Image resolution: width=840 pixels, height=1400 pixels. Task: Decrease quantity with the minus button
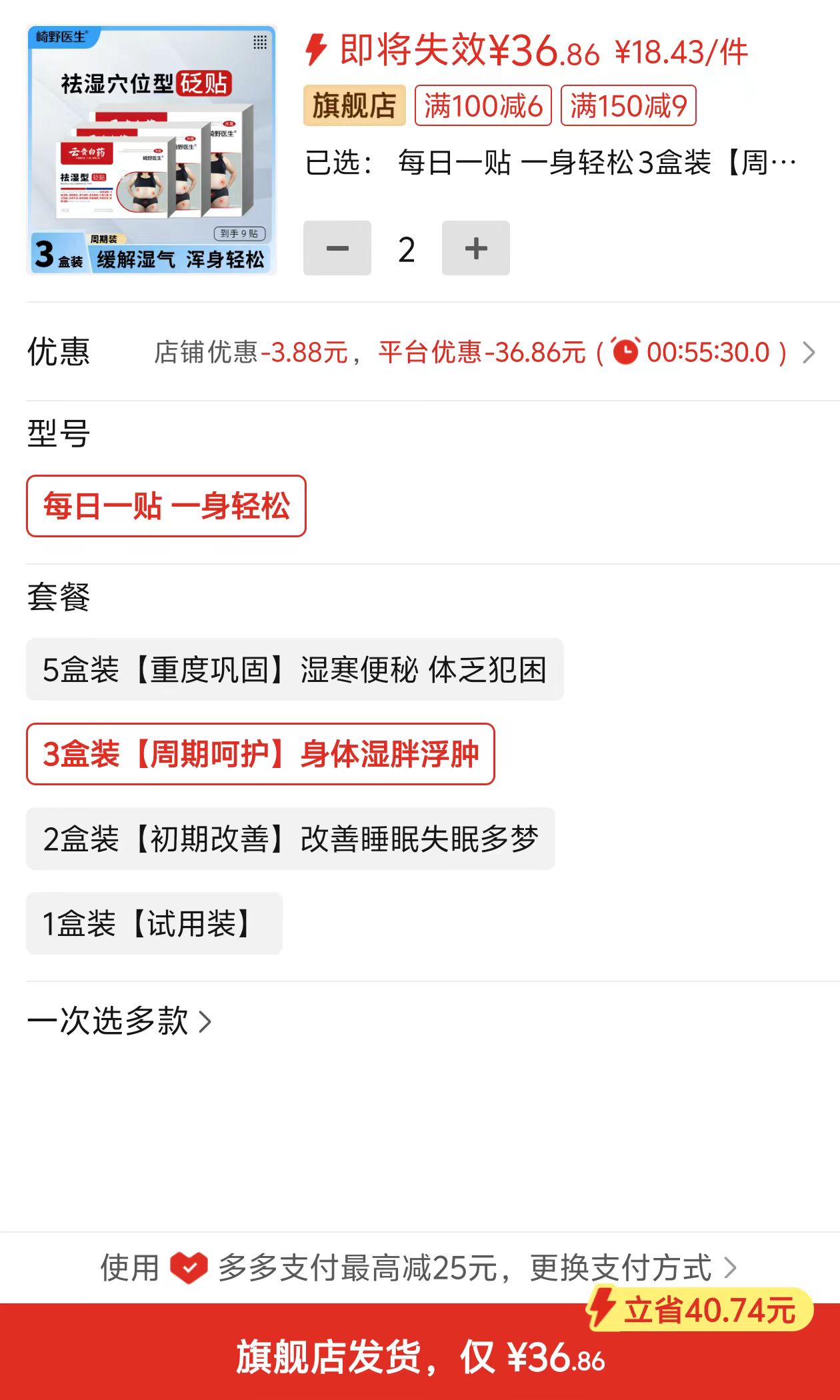pos(337,248)
